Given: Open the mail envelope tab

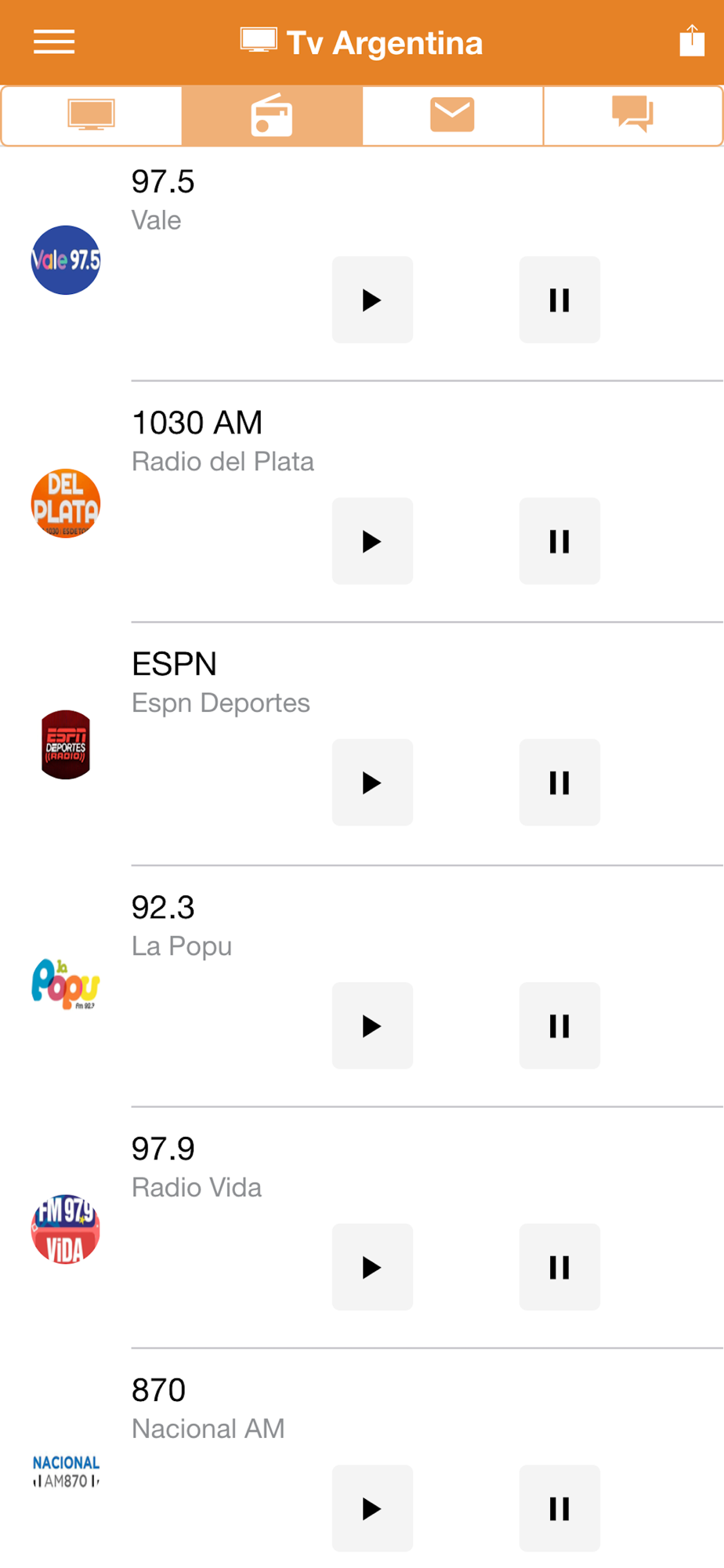Looking at the screenshot, I should click(452, 115).
